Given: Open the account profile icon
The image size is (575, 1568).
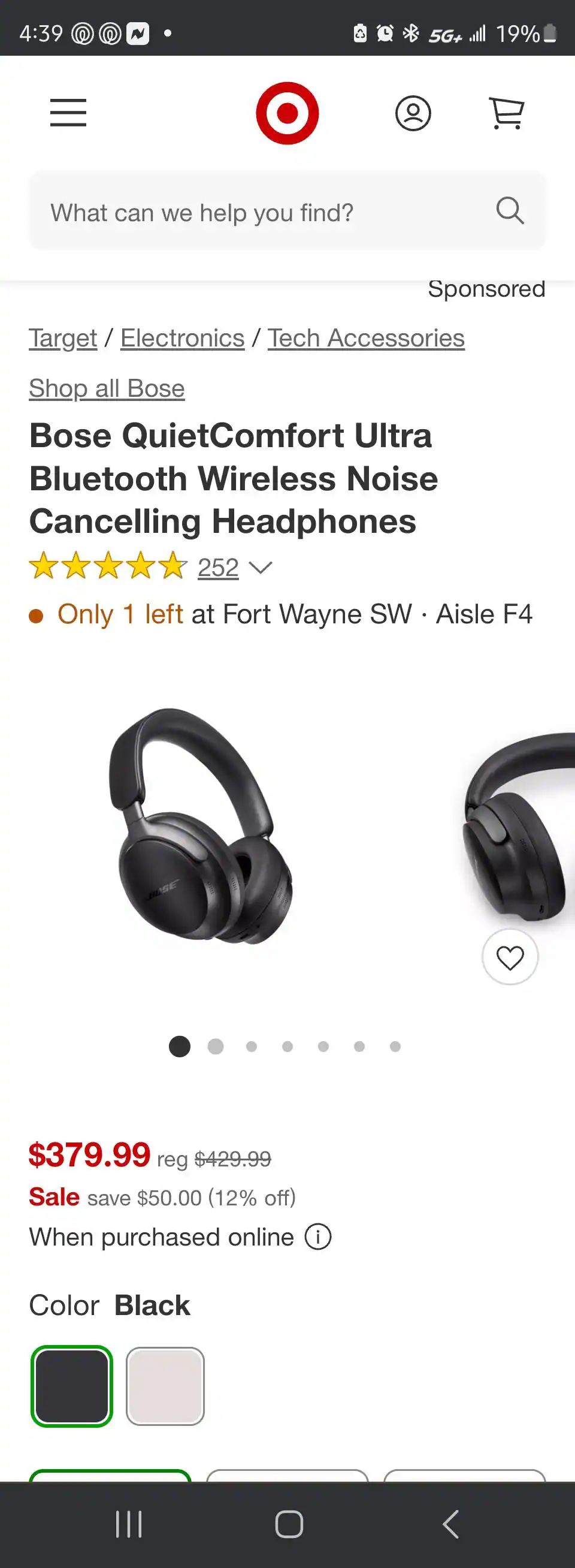Looking at the screenshot, I should click(413, 113).
